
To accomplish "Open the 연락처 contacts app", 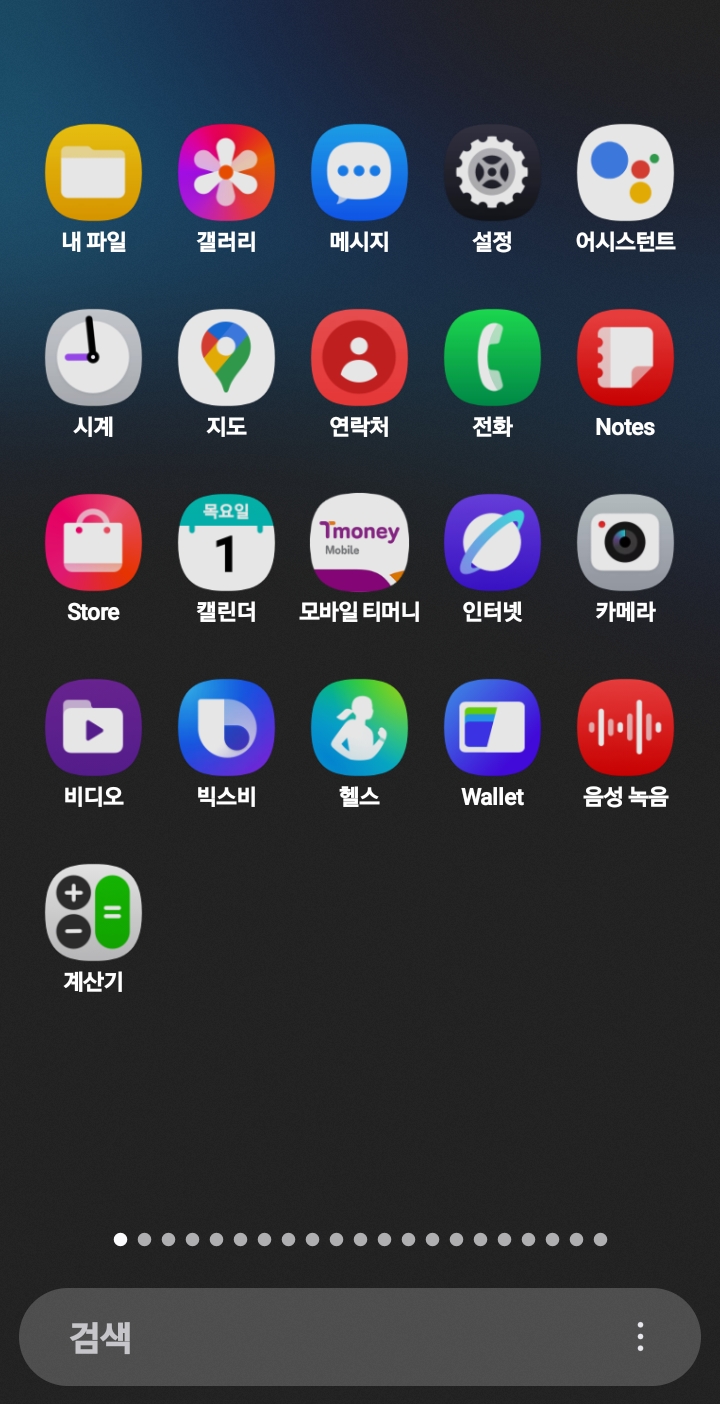I will coord(359,357).
